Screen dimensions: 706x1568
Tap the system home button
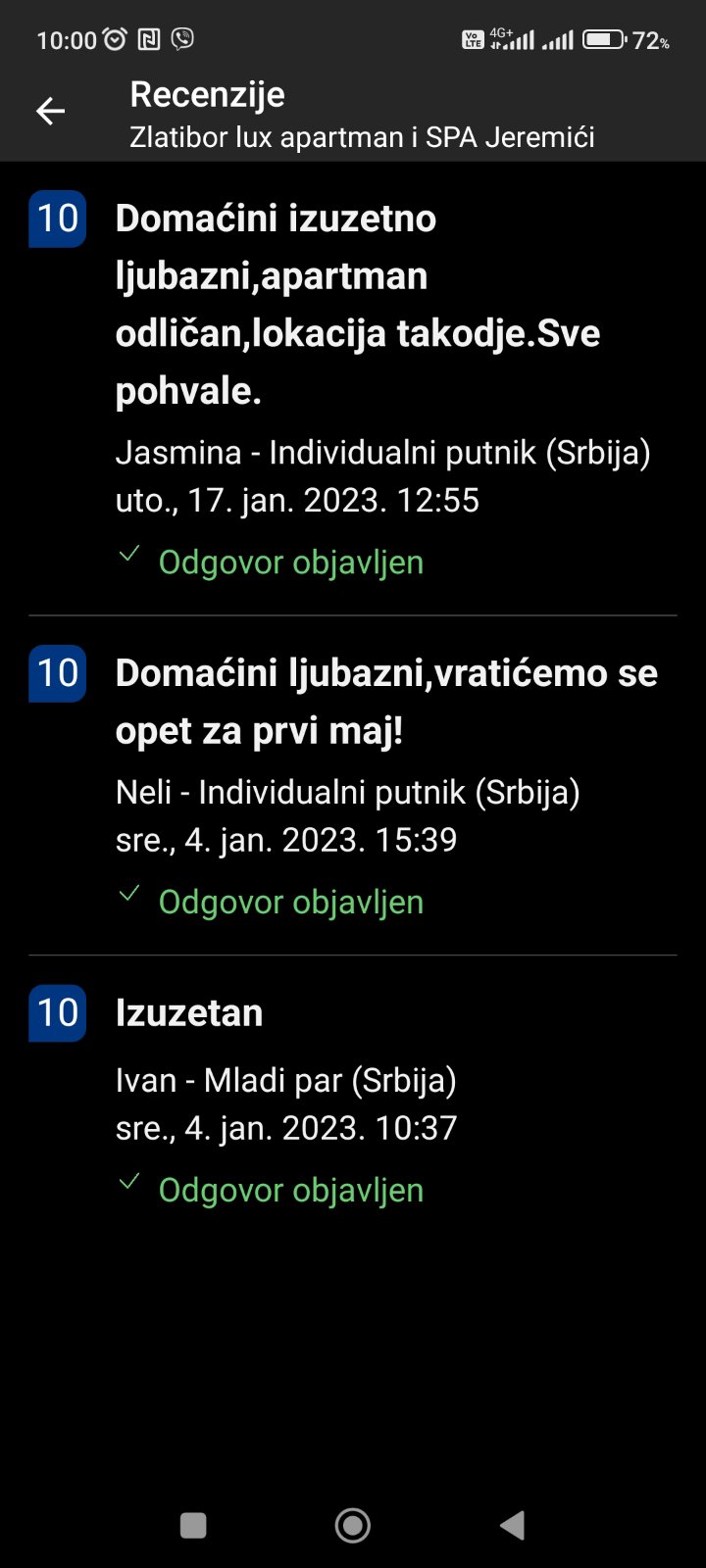pyautogui.click(x=353, y=1525)
